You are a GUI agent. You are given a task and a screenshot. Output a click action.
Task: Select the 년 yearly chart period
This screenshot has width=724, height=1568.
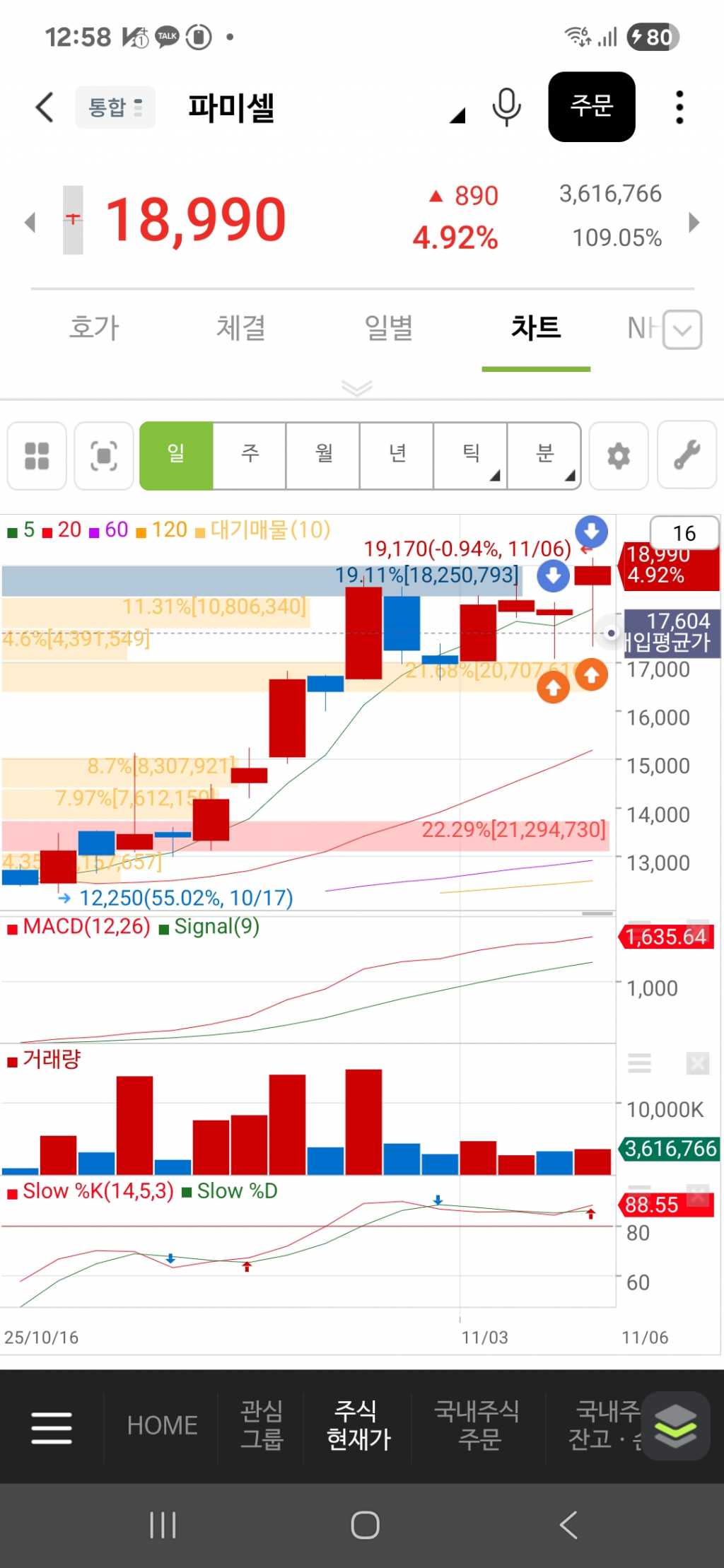pyautogui.click(x=397, y=455)
